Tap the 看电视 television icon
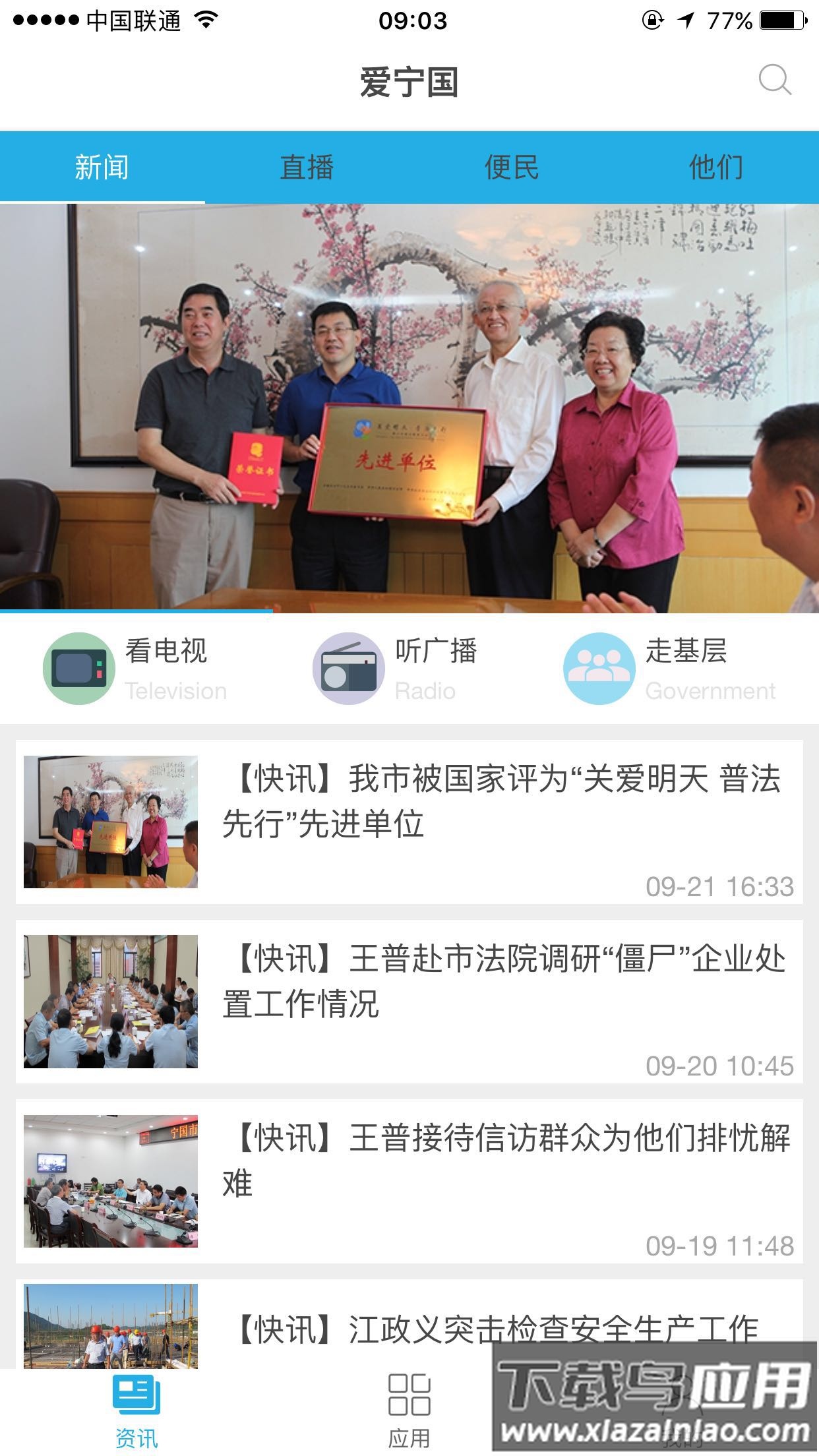Image resolution: width=819 pixels, height=1456 pixels. pos(79,667)
